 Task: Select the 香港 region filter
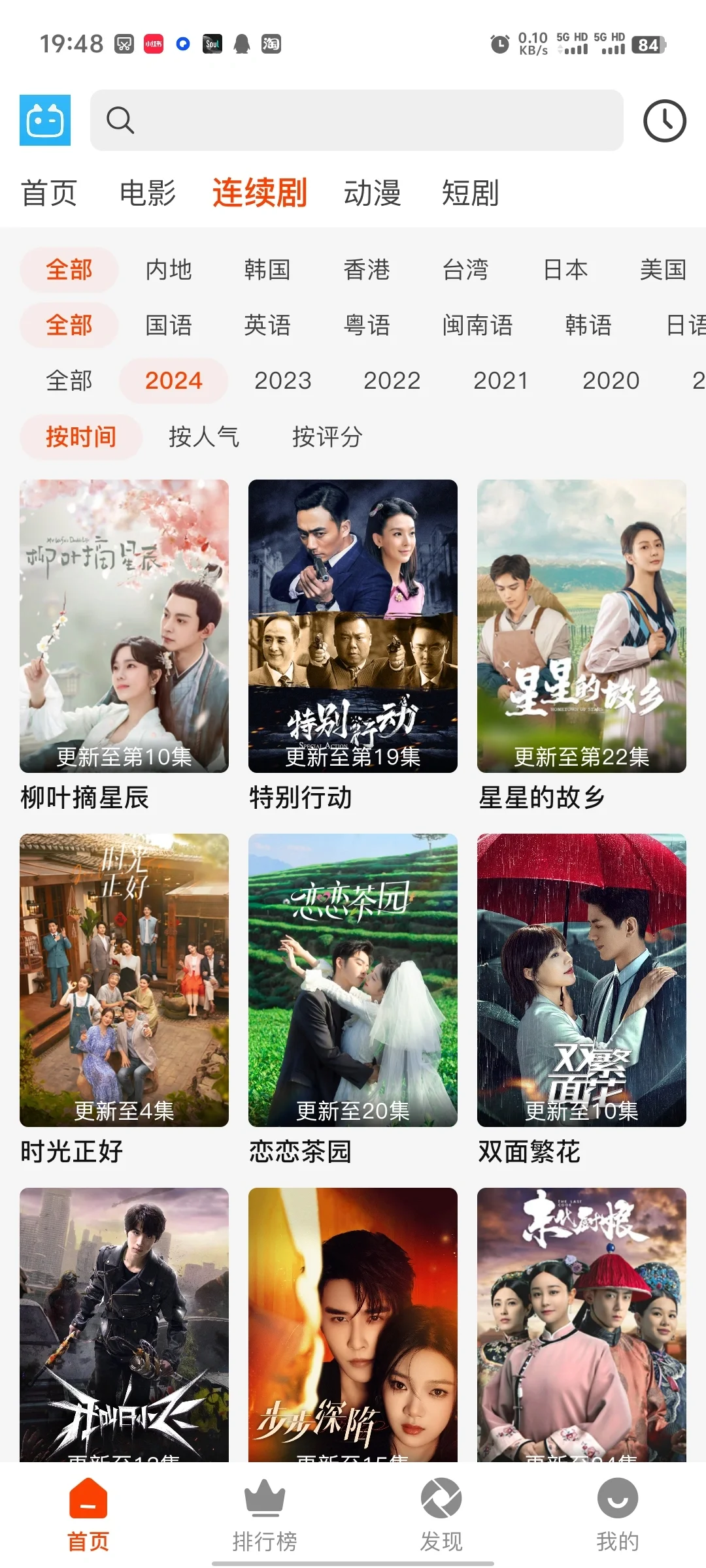(367, 270)
